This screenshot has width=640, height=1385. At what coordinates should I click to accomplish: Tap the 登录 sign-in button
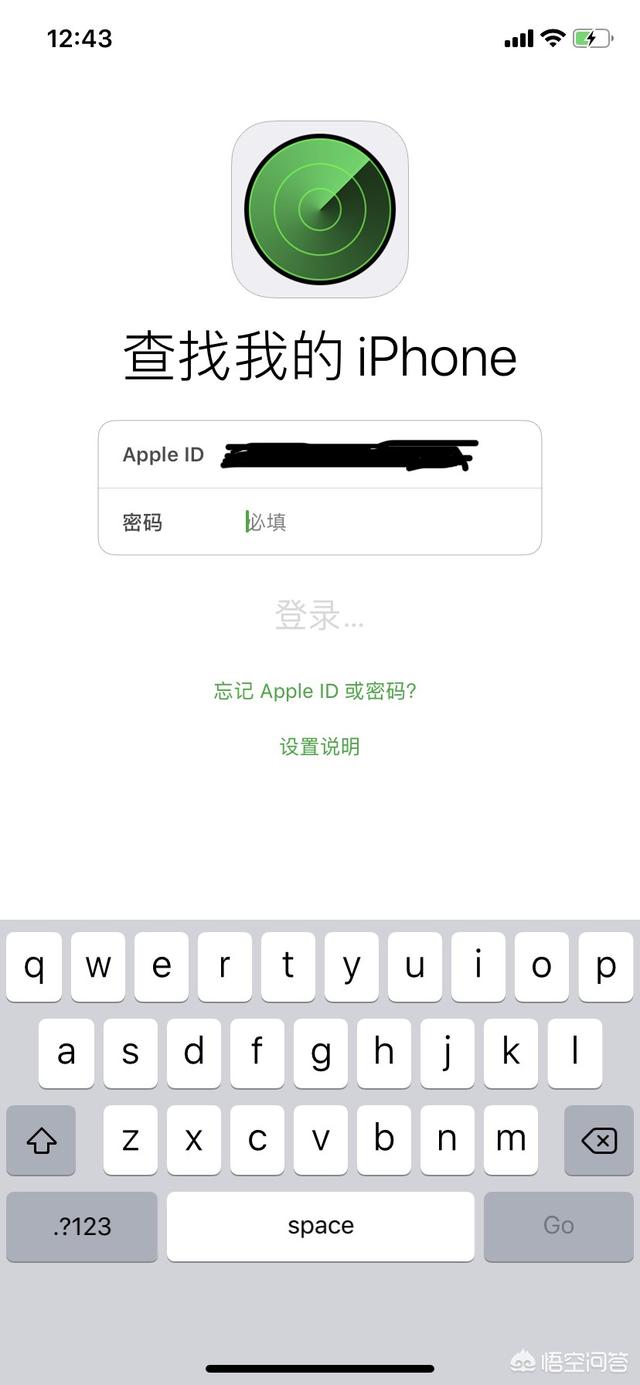pyautogui.click(x=320, y=615)
